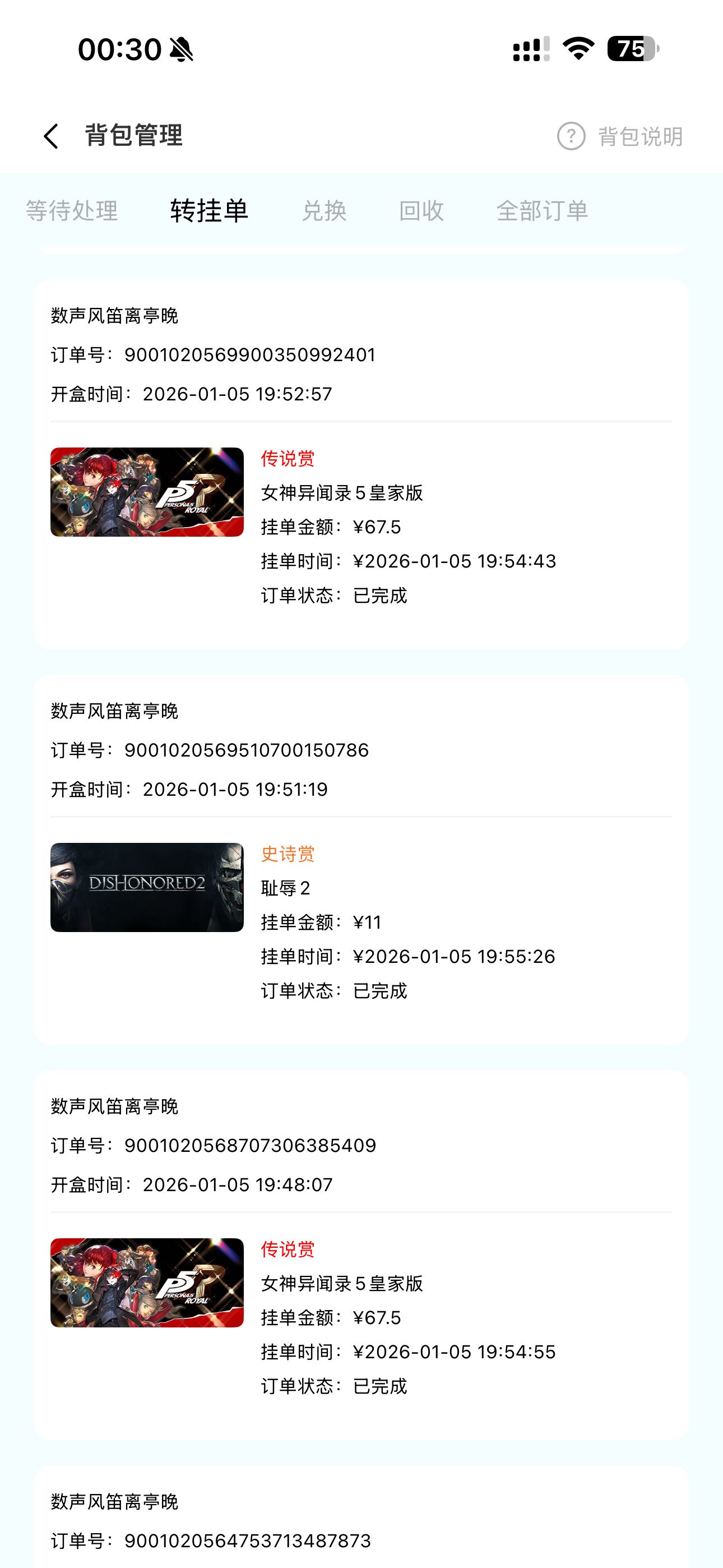Viewport: 723px width, 1568px height.
Task: Open the 女神异闻录5 order from 19:52:57
Action: point(361,464)
